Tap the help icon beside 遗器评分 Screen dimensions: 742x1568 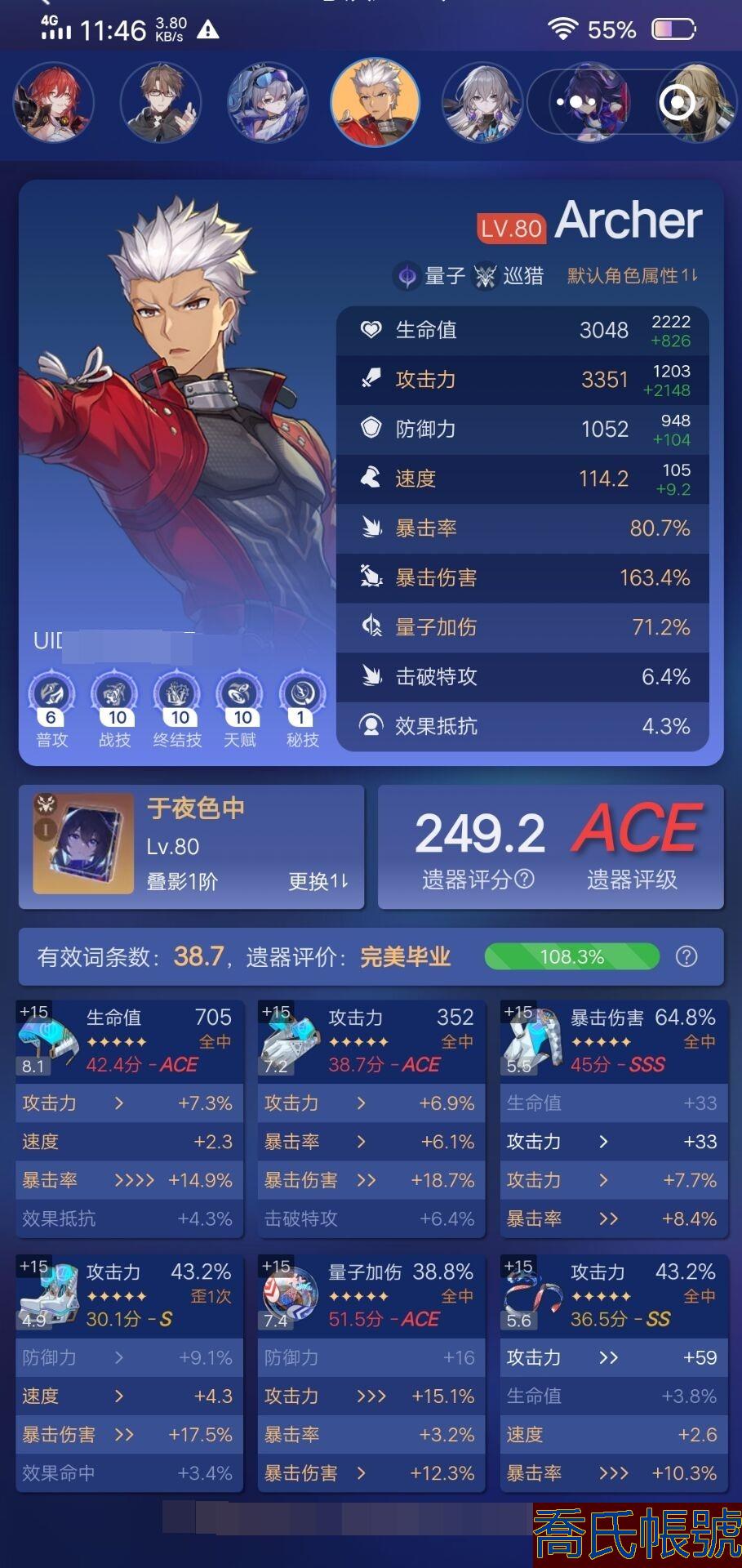[x=525, y=879]
